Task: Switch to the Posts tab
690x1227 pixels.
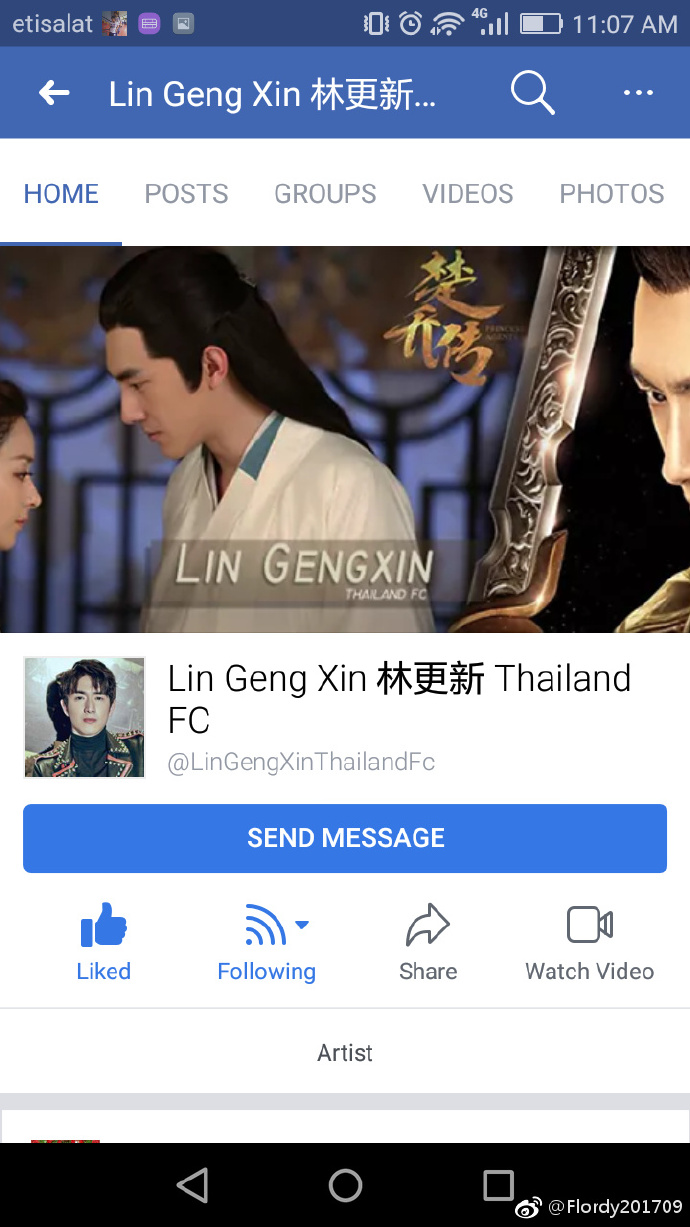Action: pos(186,194)
